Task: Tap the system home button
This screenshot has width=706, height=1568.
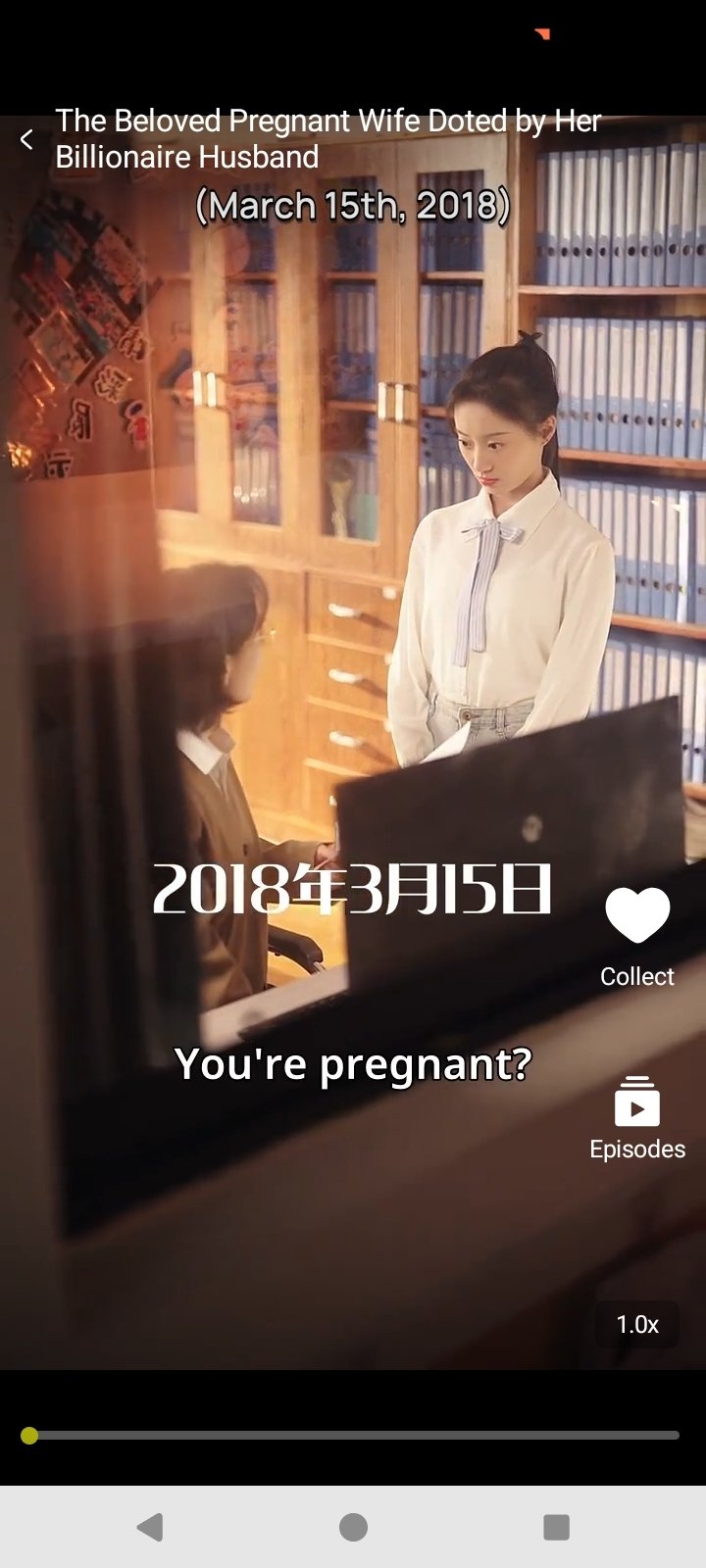Action: [x=353, y=1527]
